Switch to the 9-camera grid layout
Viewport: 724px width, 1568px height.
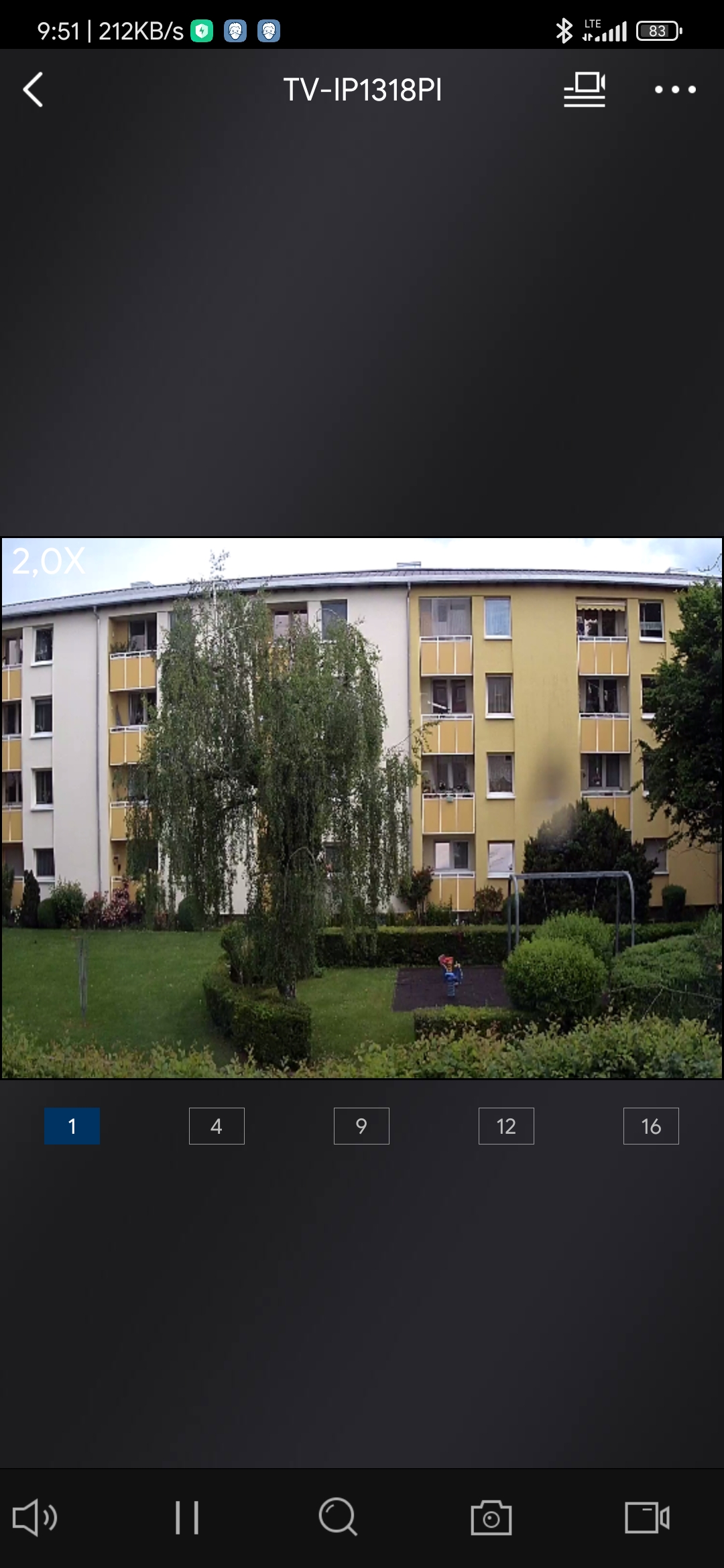click(361, 1126)
